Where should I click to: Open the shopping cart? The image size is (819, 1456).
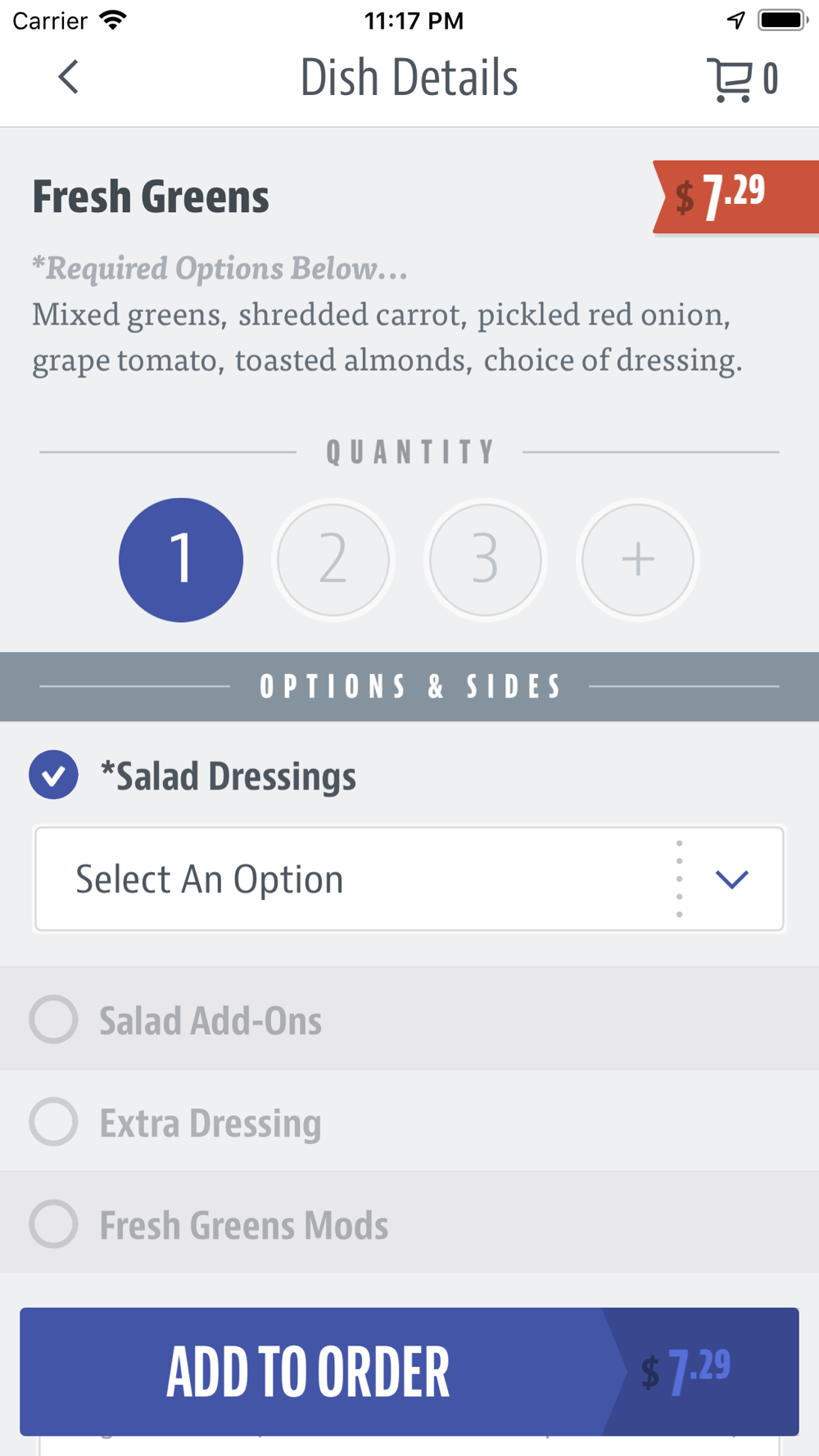tap(743, 79)
